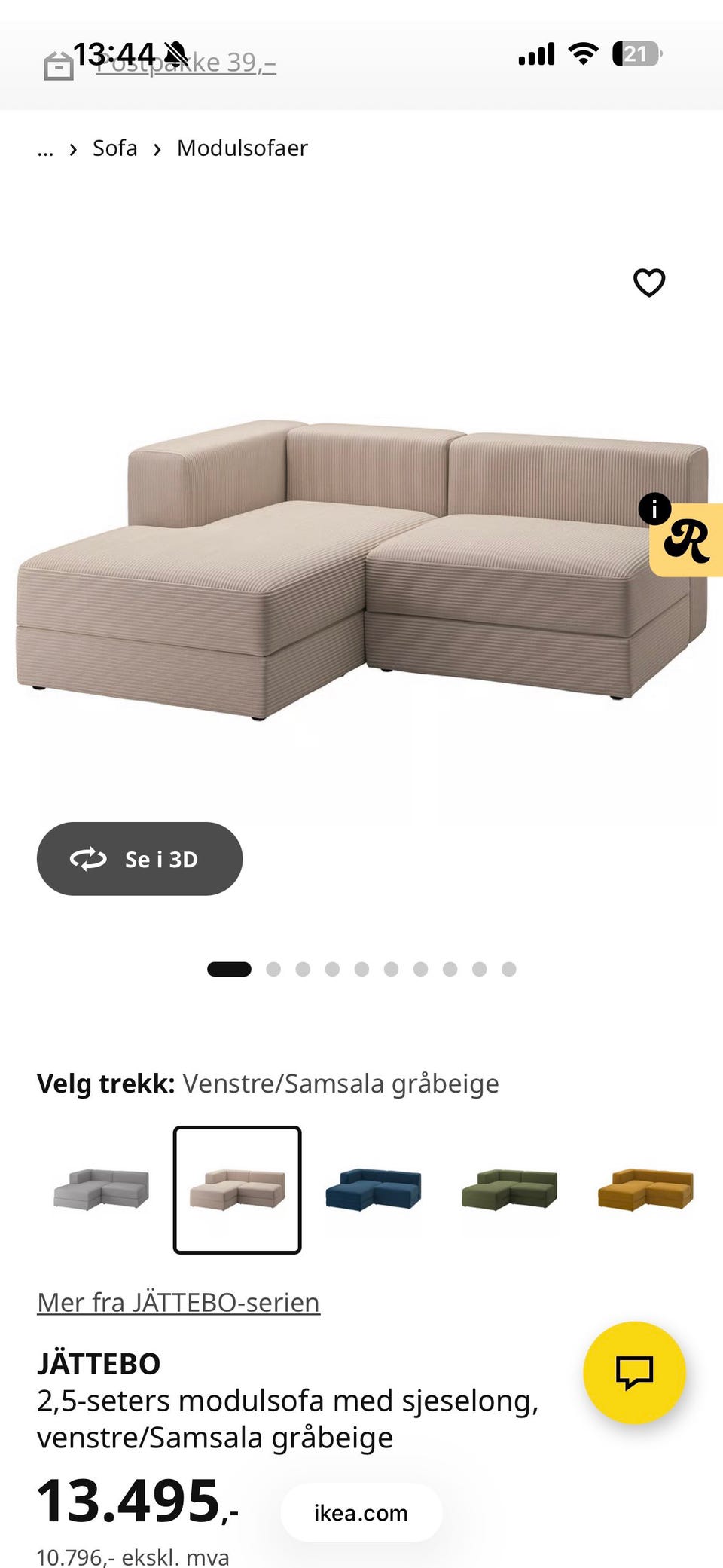Image resolution: width=723 pixels, height=1568 pixels.
Task: Open the Modulsofaer breadcrumb chevron
Action: [156, 148]
